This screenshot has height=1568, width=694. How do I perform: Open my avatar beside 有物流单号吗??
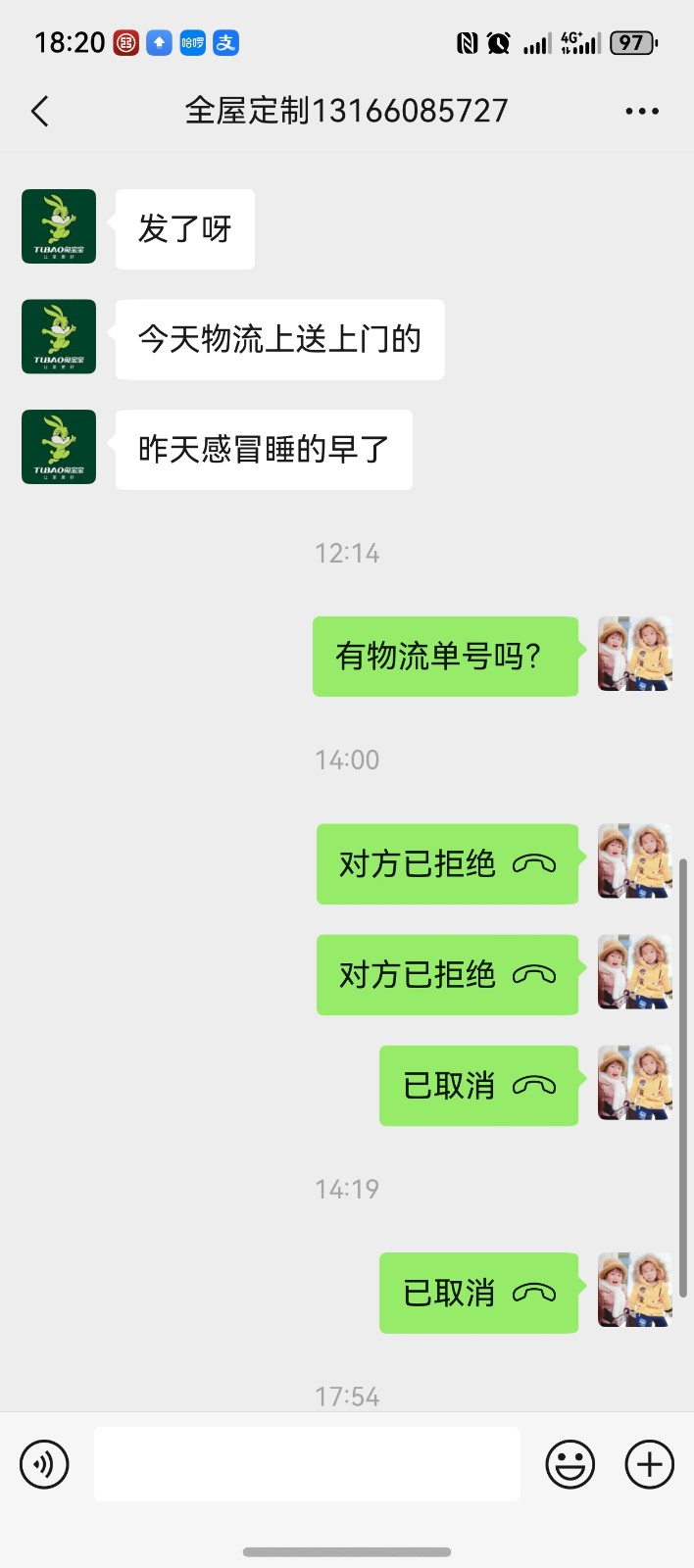tap(634, 654)
